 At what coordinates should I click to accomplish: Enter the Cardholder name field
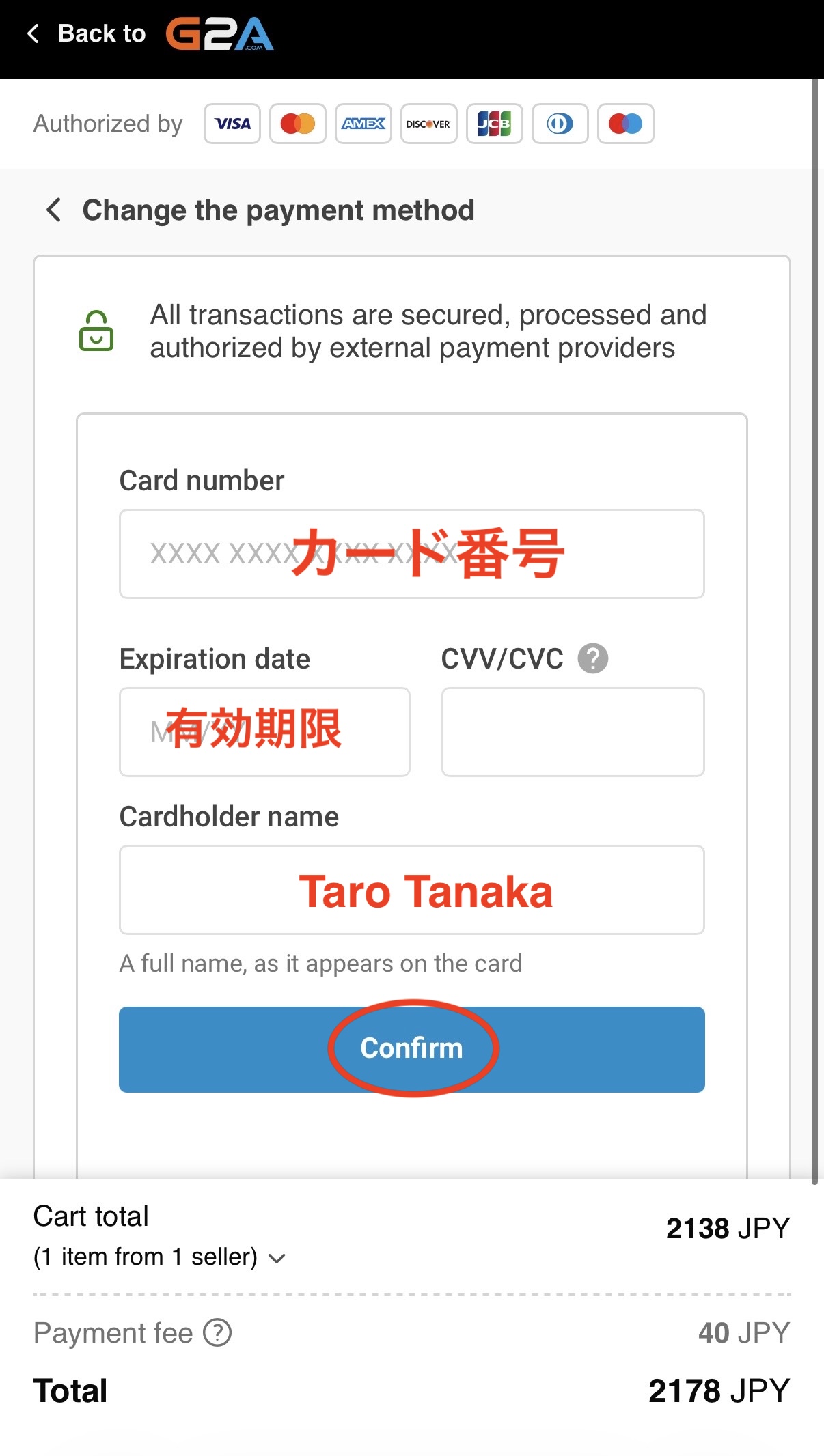(411, 890)
